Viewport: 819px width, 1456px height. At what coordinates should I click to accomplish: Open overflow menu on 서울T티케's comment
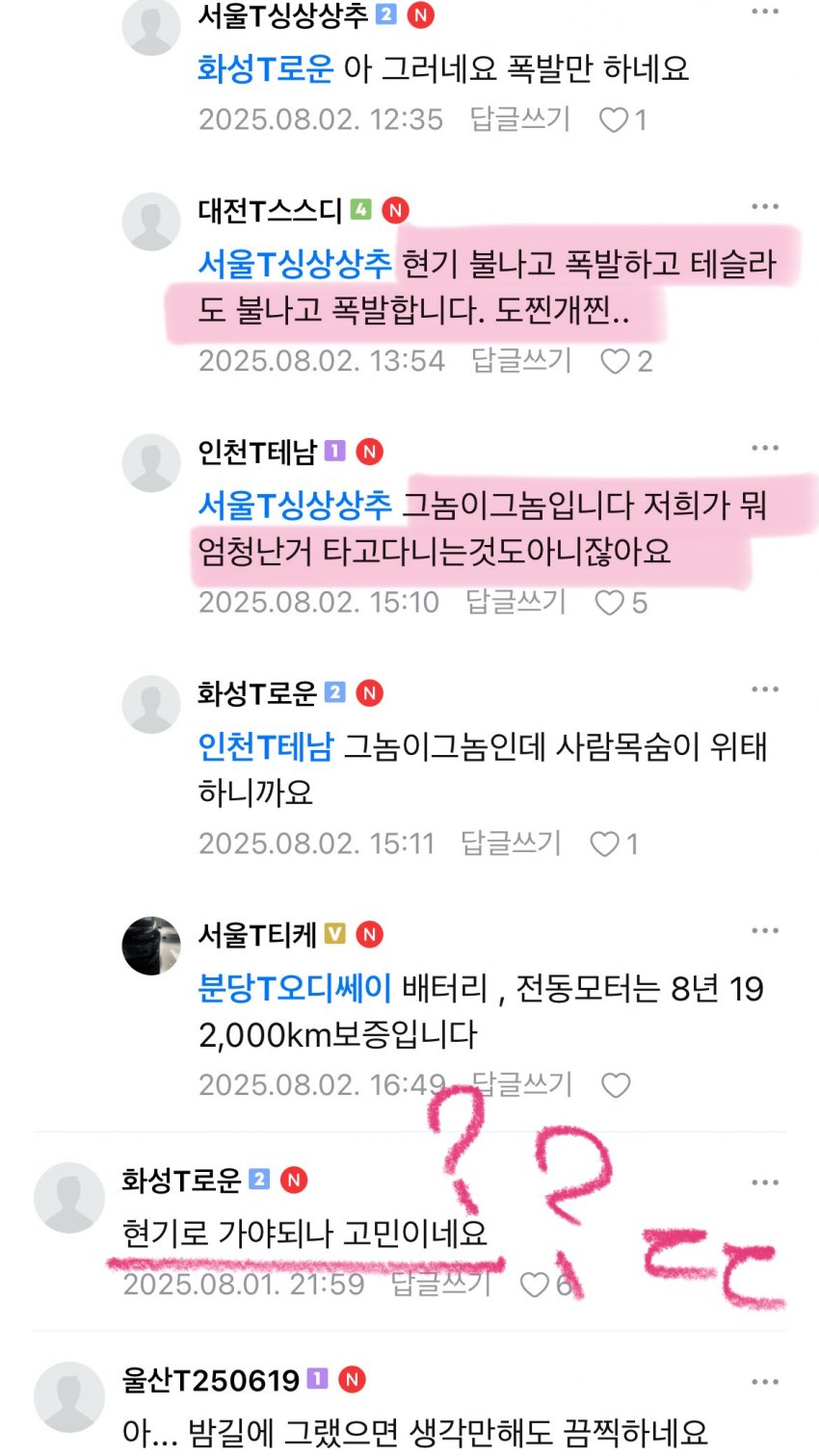click(x=764, y=931)
